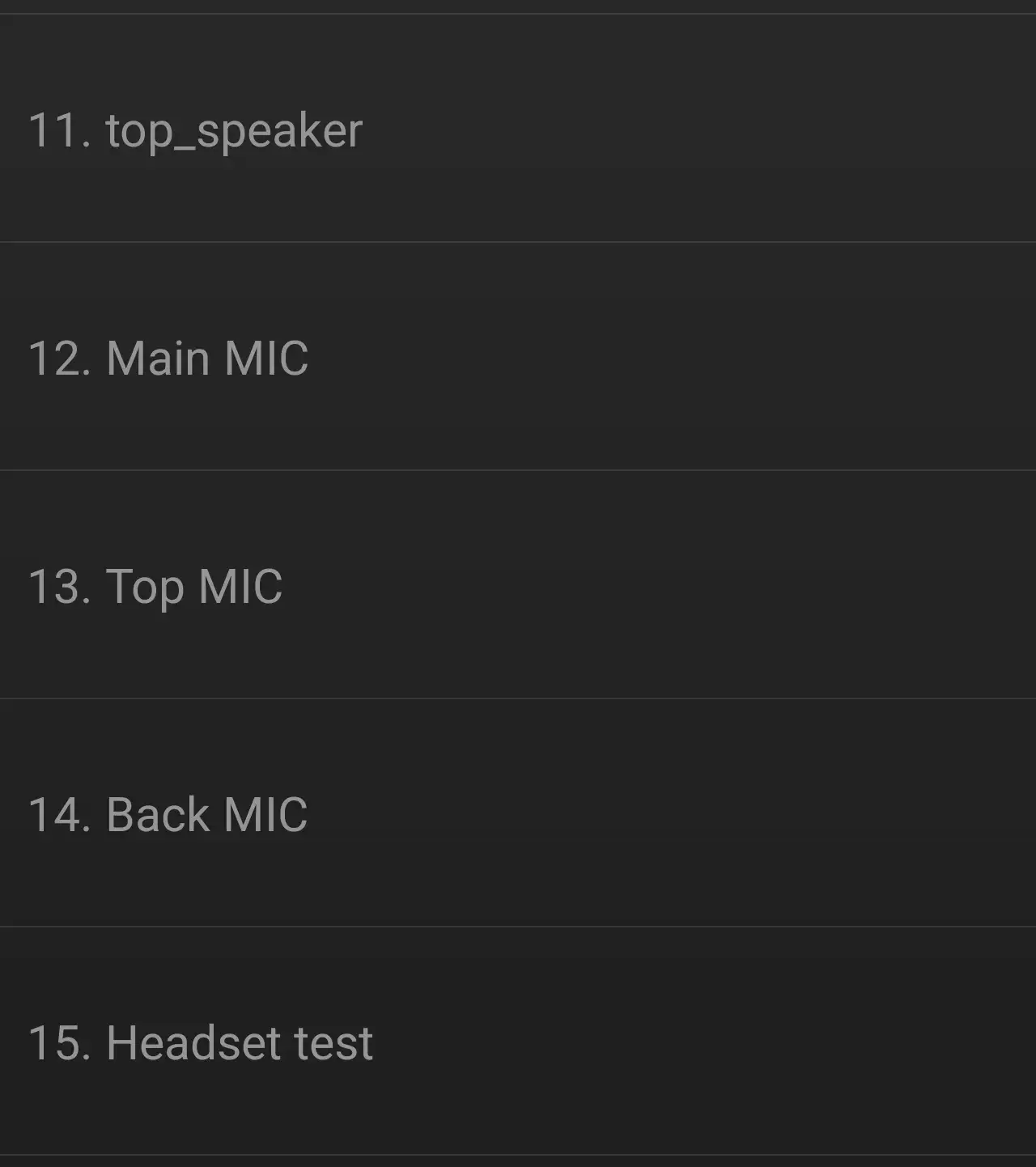Click the top_speaker text label
Screen dimensions: 1036x1167
pos(194,129)
